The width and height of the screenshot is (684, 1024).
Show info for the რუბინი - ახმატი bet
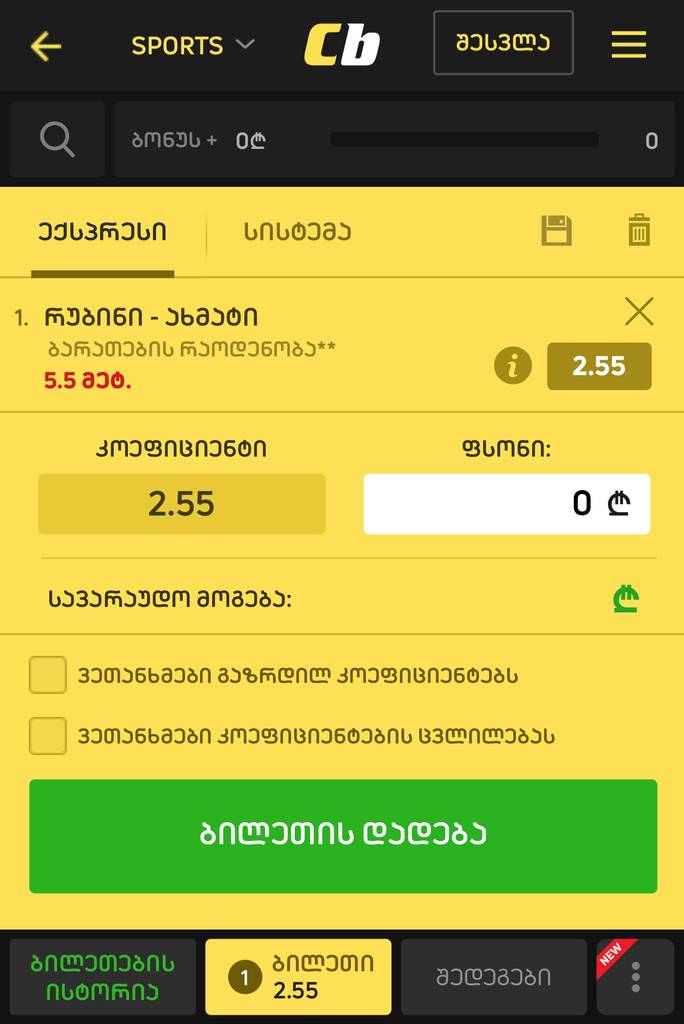[512, 366]
